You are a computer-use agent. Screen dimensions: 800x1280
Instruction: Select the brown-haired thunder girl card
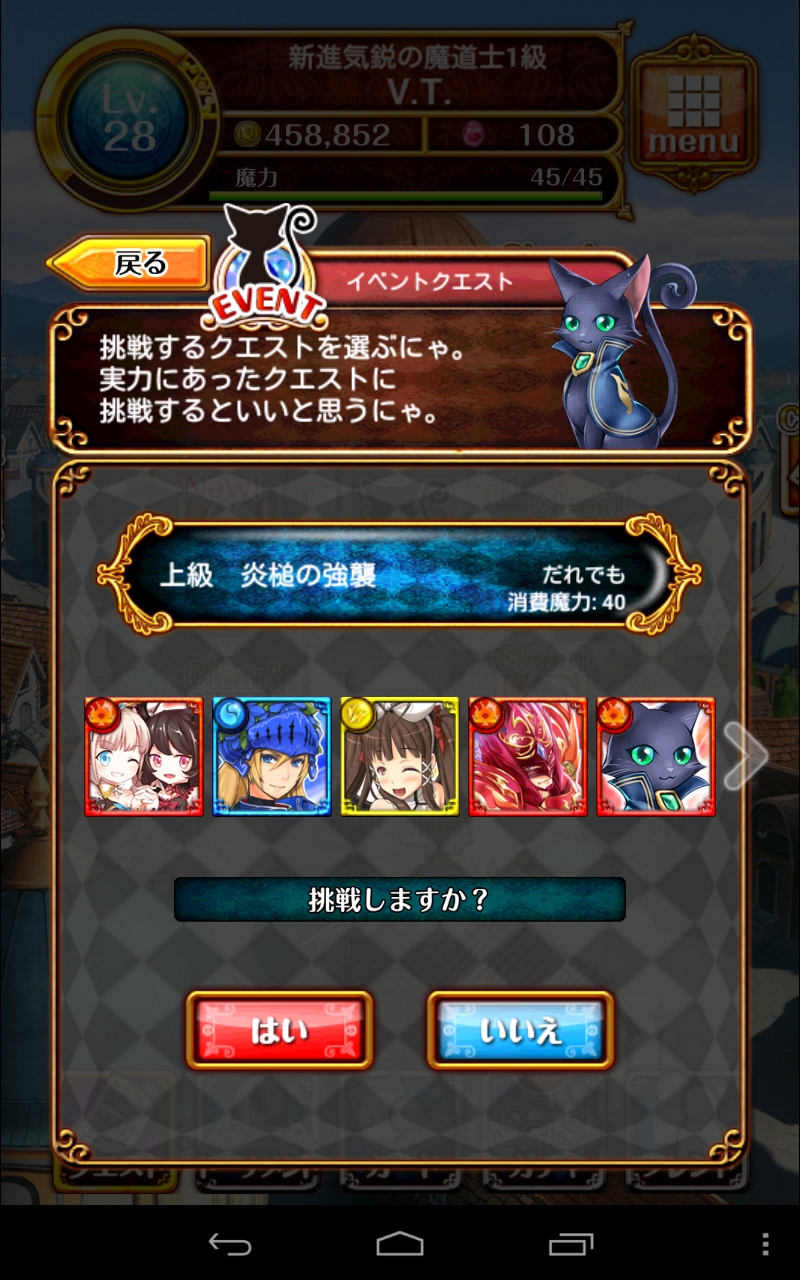pyautogui.click(x=400, y=757)
